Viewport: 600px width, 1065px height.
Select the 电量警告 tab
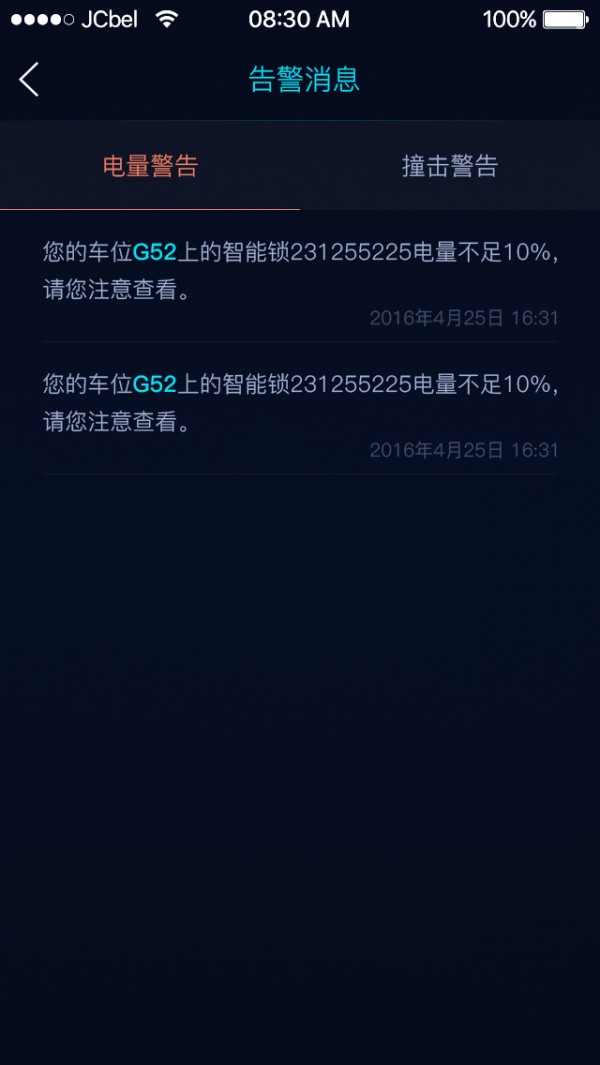[x=150, y=166]
